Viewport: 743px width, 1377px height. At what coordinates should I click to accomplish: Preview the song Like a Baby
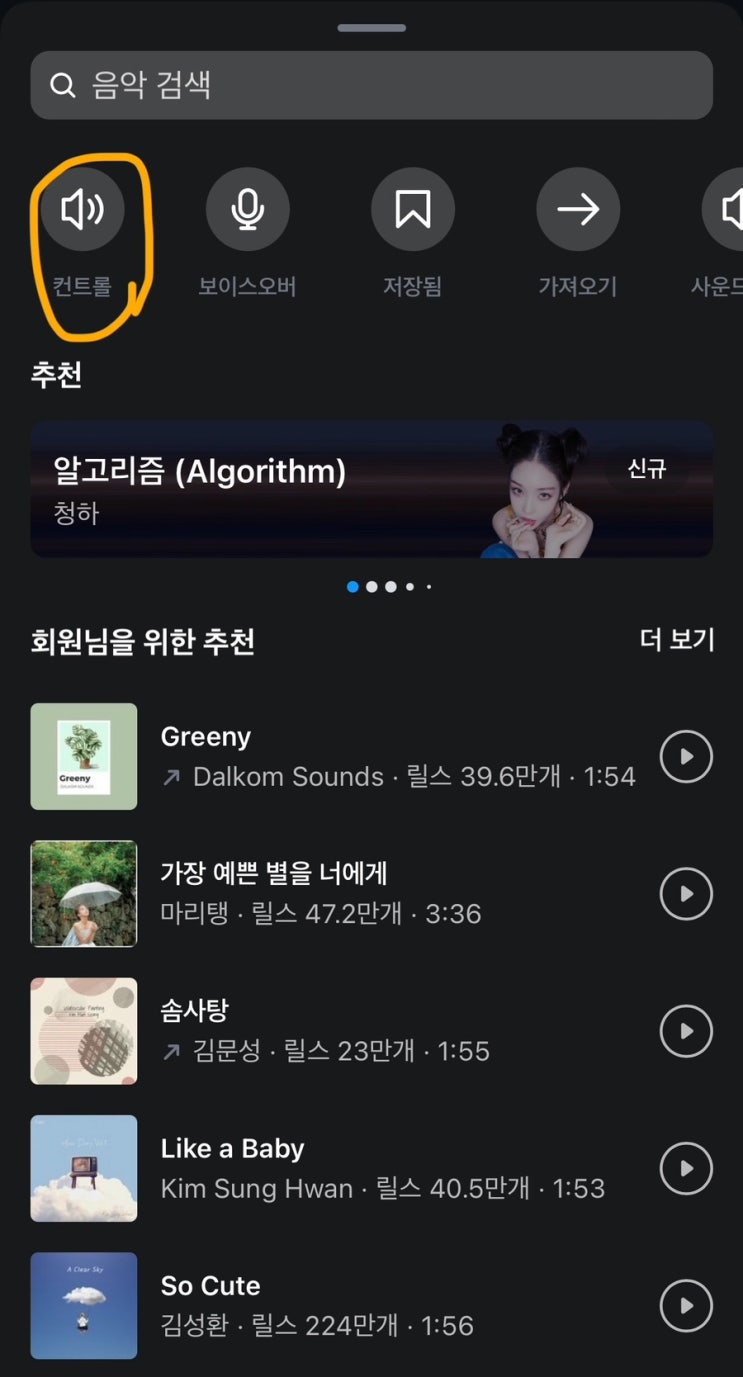(x=686, y=1168)
